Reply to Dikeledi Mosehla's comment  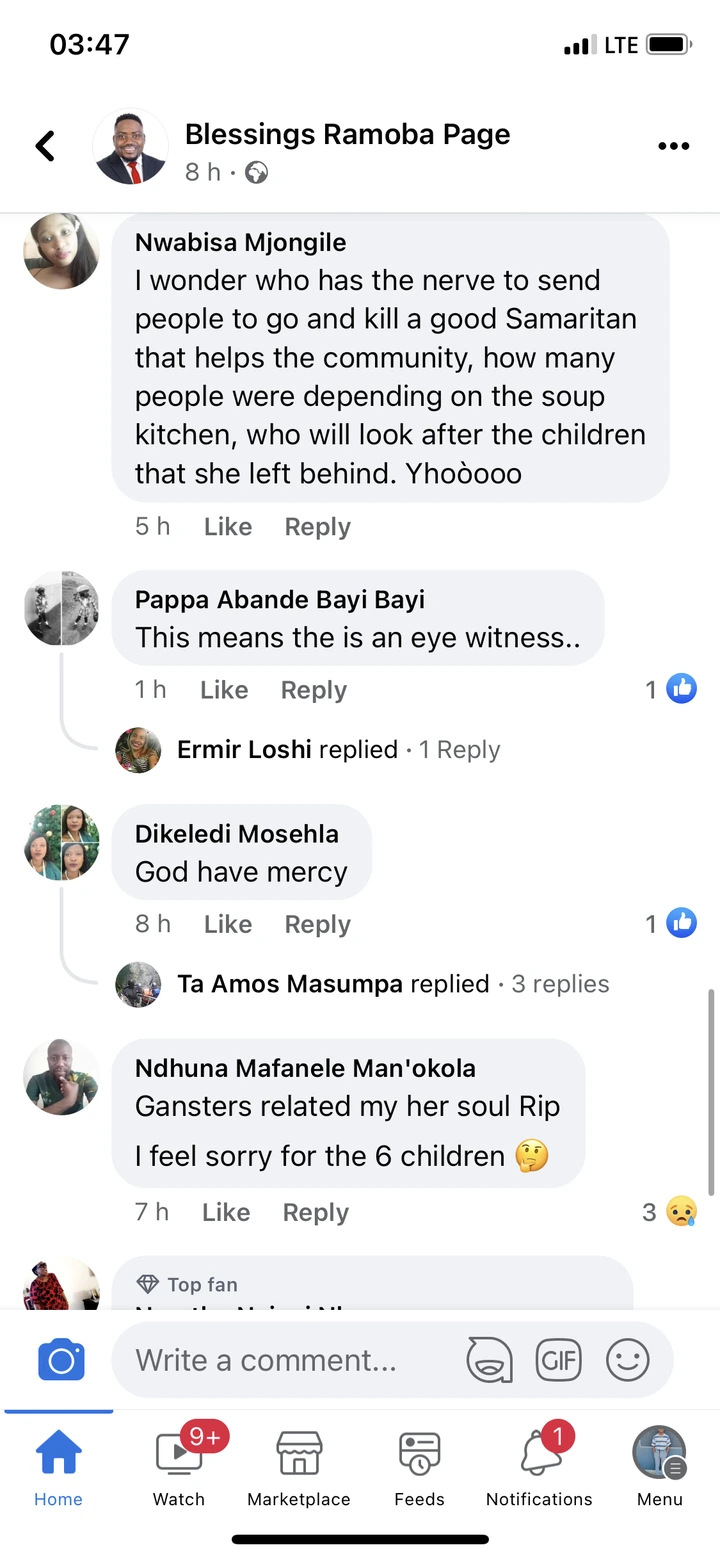click(317, 924)
